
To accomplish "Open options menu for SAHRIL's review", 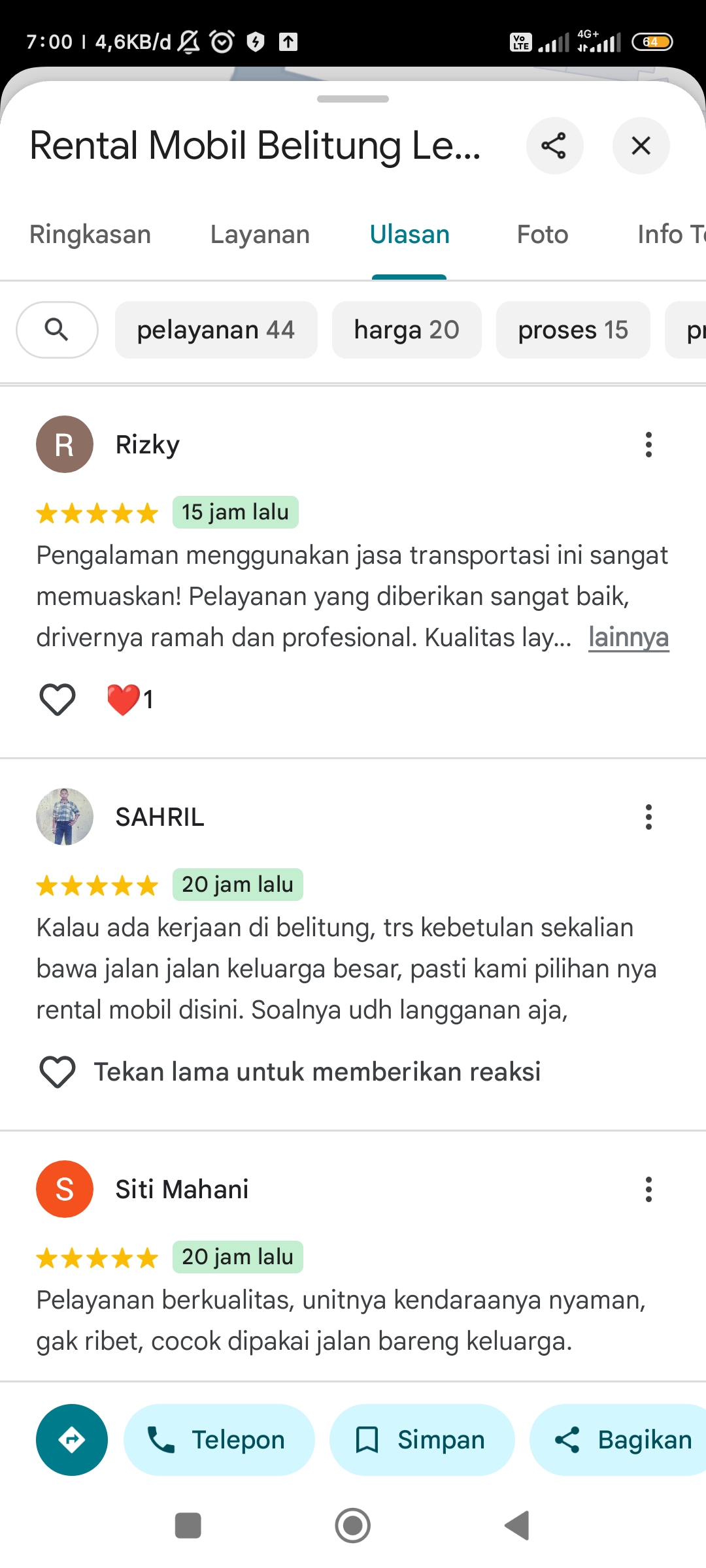I will tap(648, 817).
